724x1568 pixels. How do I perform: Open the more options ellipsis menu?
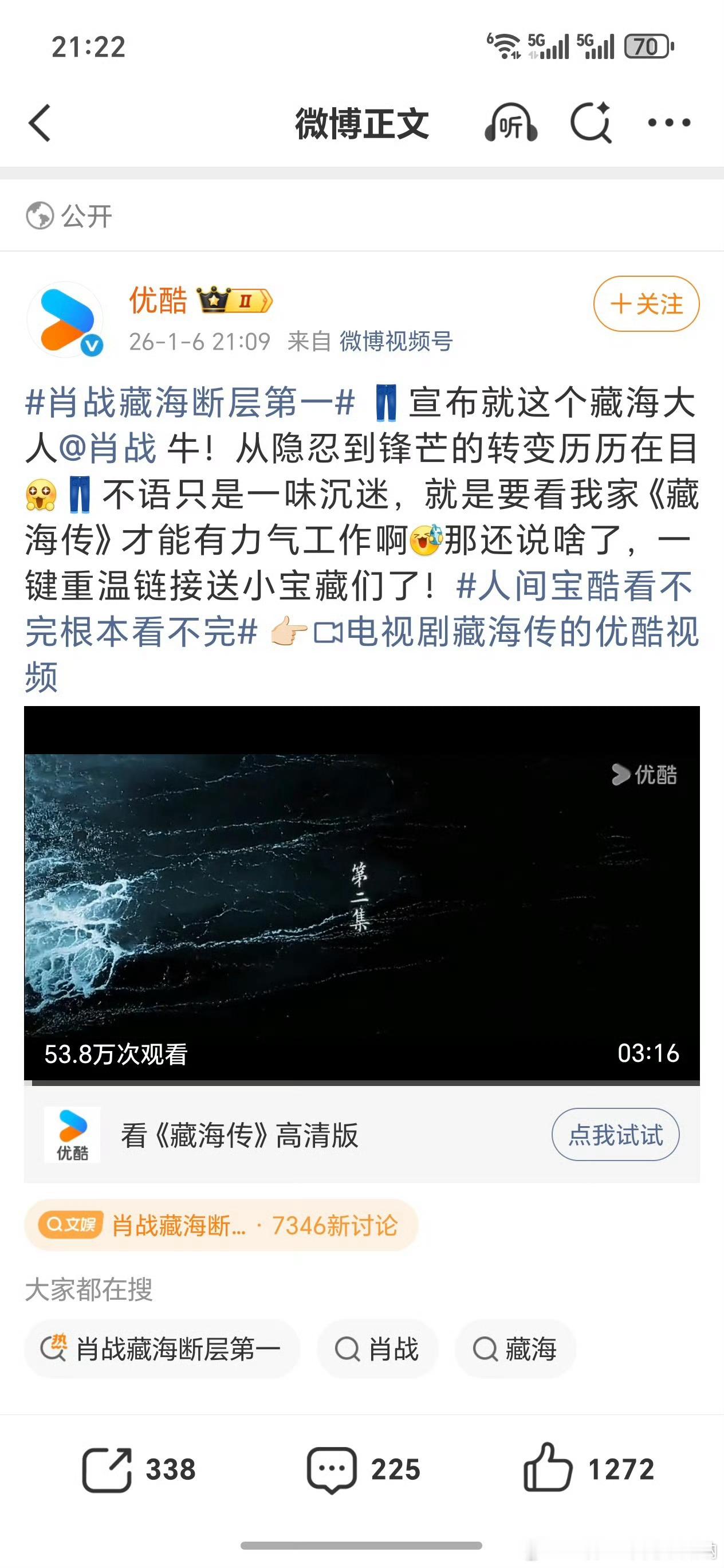tap(667, 123)
